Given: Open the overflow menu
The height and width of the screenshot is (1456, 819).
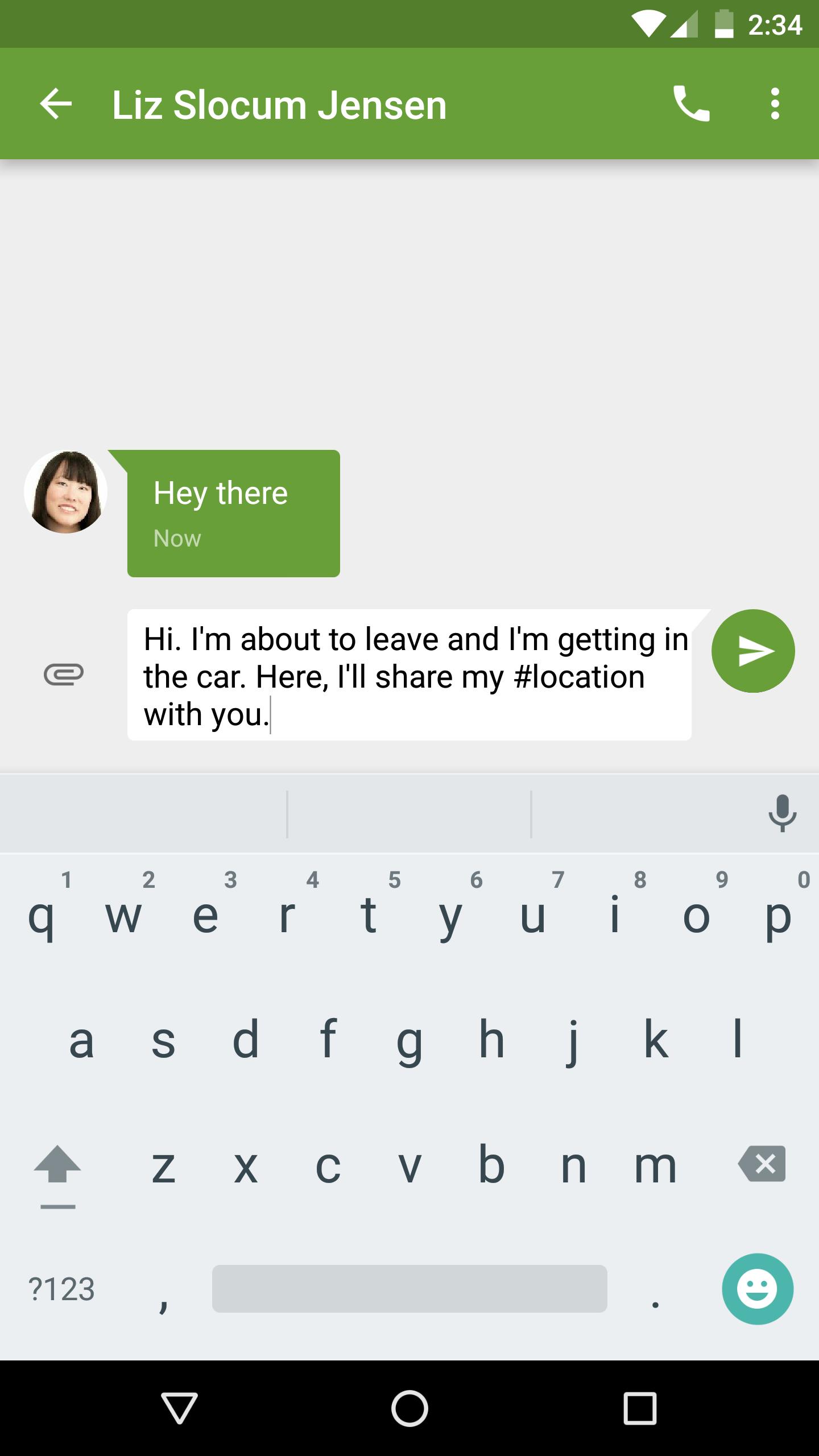Looking at the screenshot, I should [x=775, y=104].
